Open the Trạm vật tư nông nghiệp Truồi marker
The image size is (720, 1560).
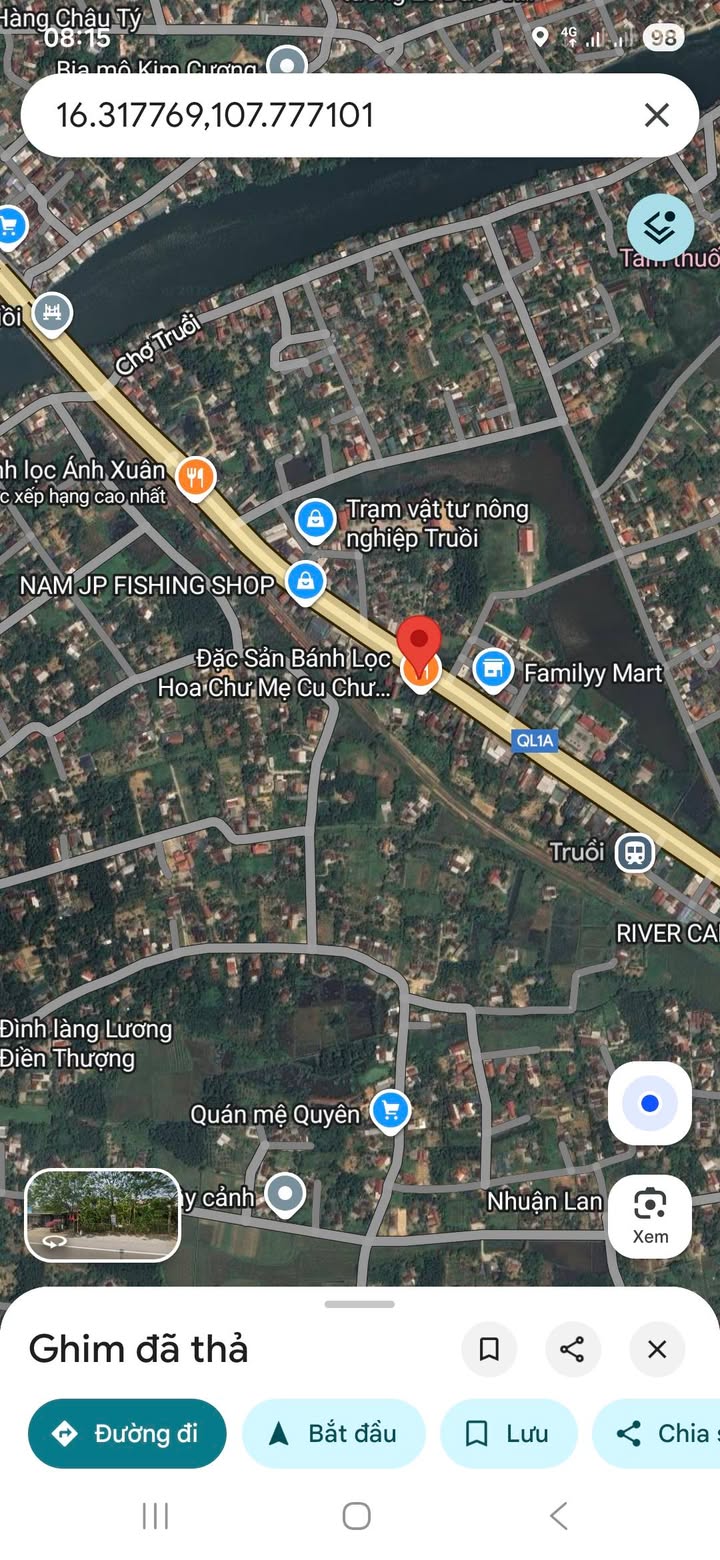[x=316, y=519]
